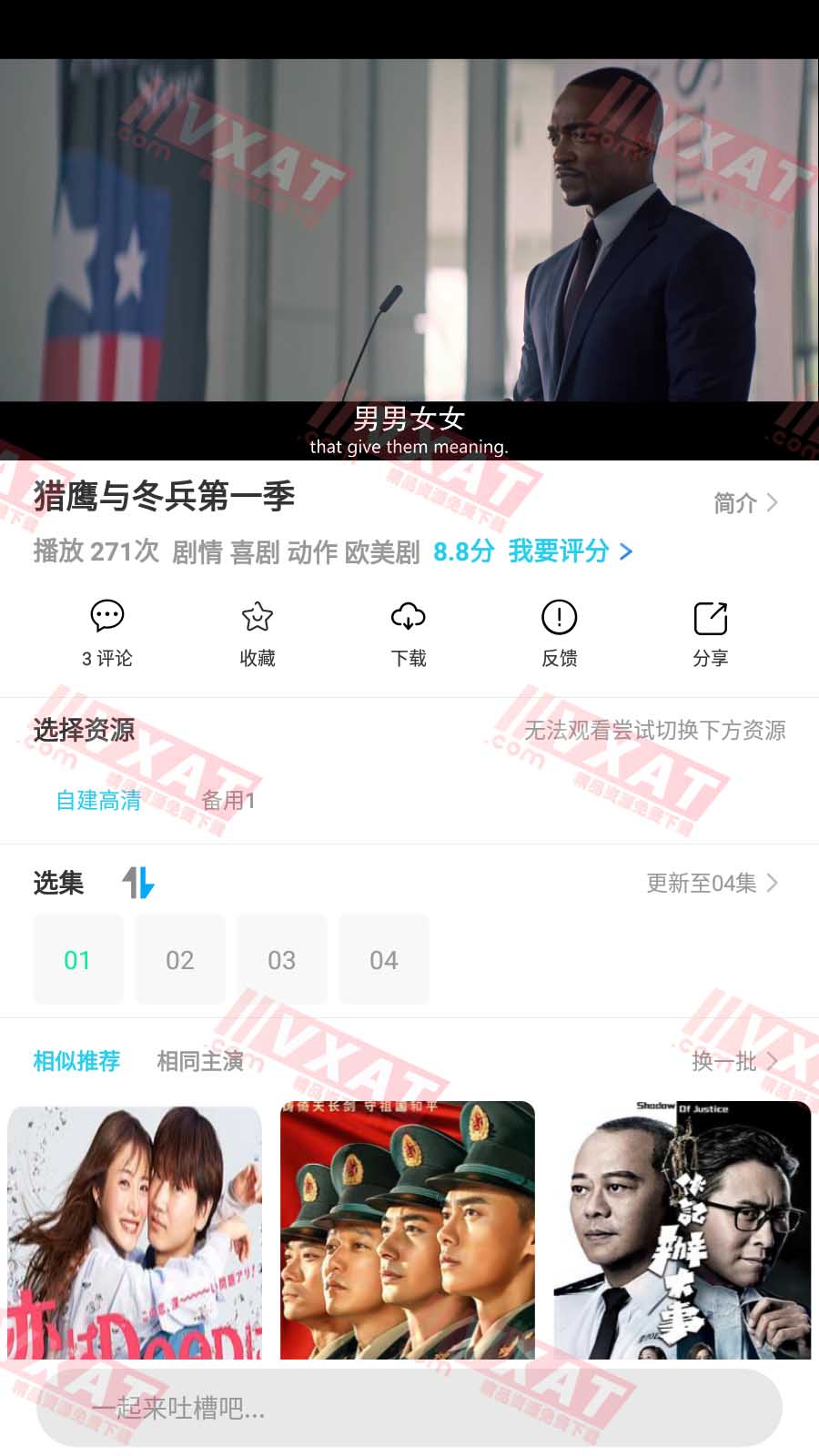Tap 我要评分 to rate this show
This screenshot has height=1456, width=819.
tap(570, 551)
